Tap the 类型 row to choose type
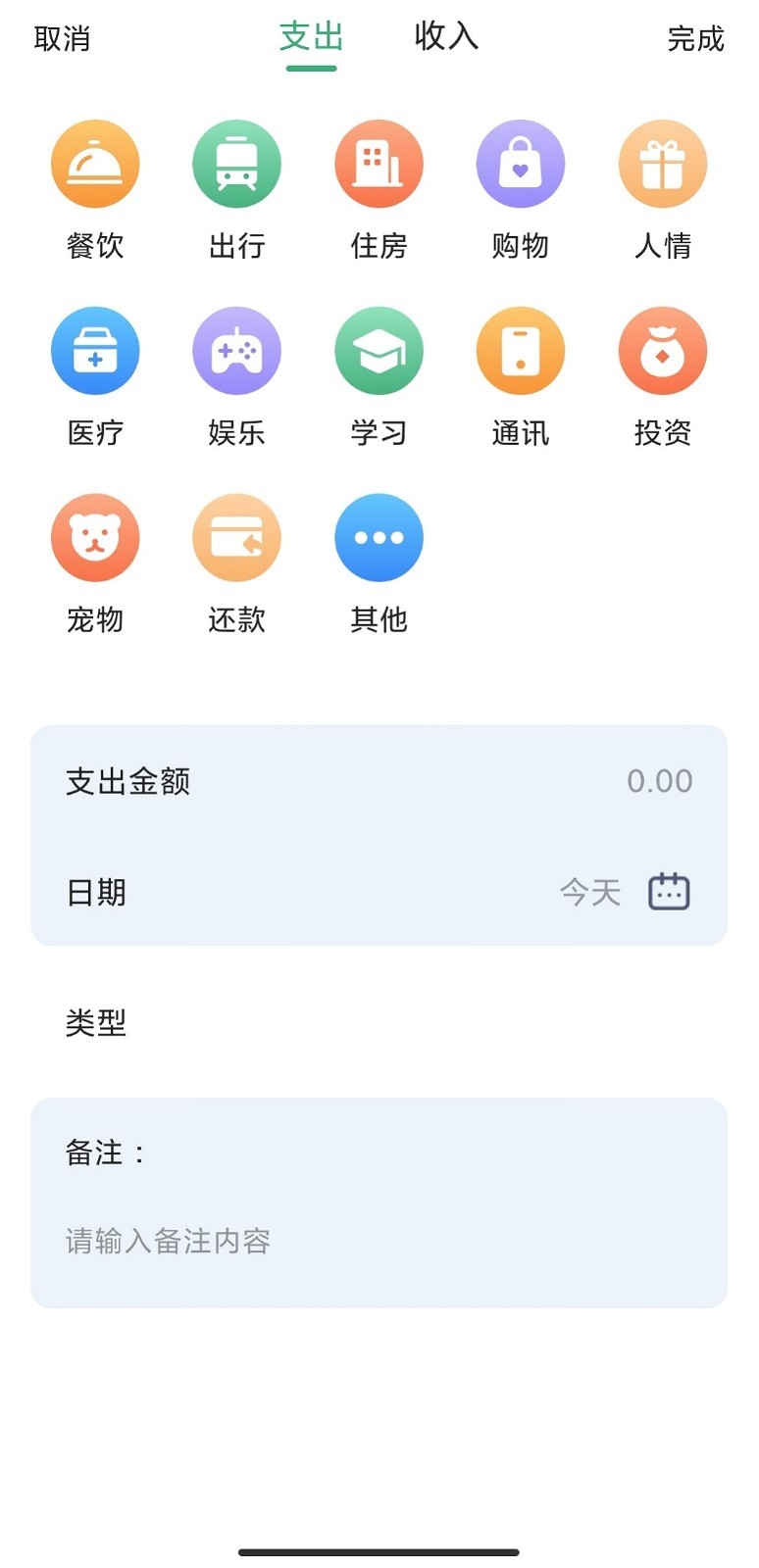 [95, 1022]
